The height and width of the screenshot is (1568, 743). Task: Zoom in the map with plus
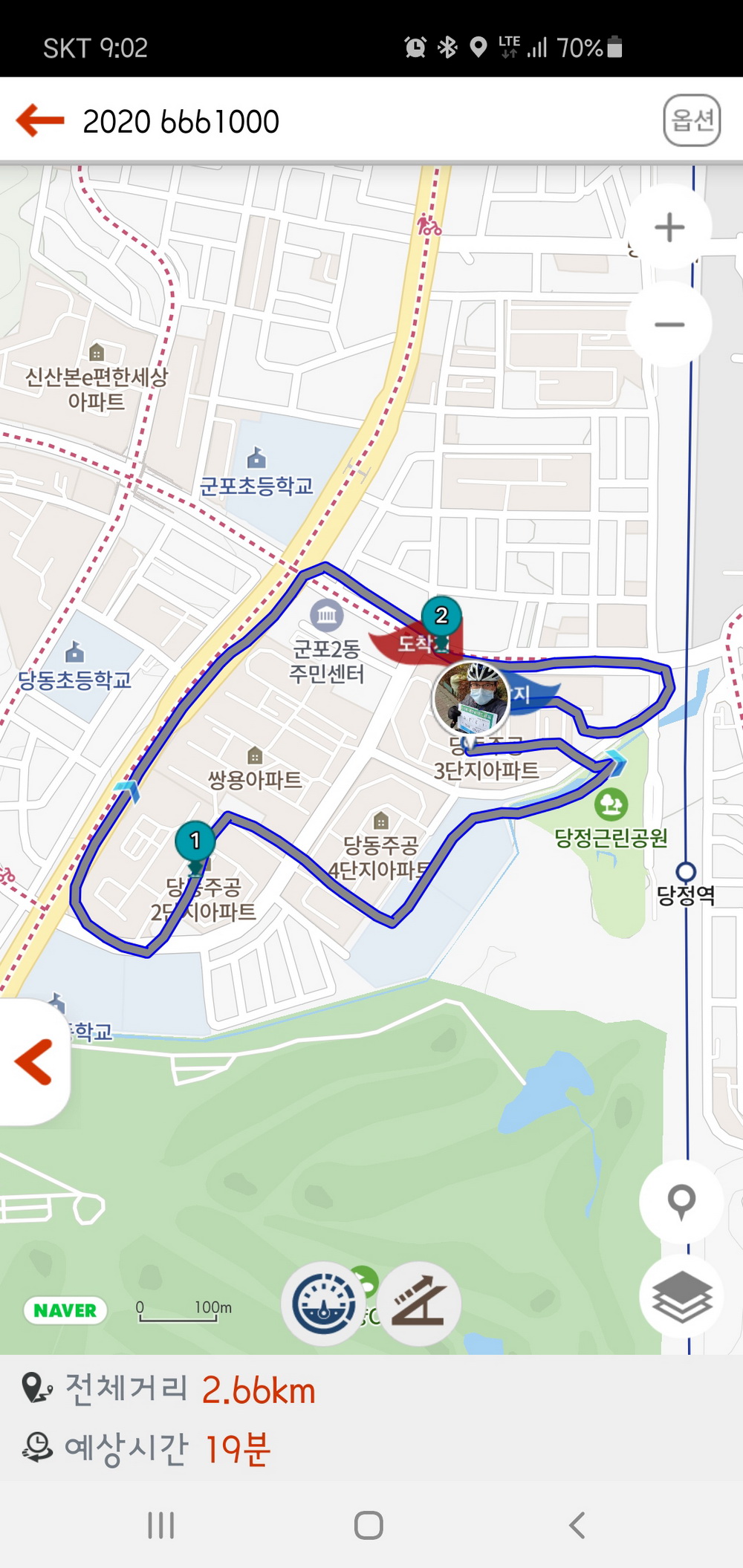click(669, 227)
